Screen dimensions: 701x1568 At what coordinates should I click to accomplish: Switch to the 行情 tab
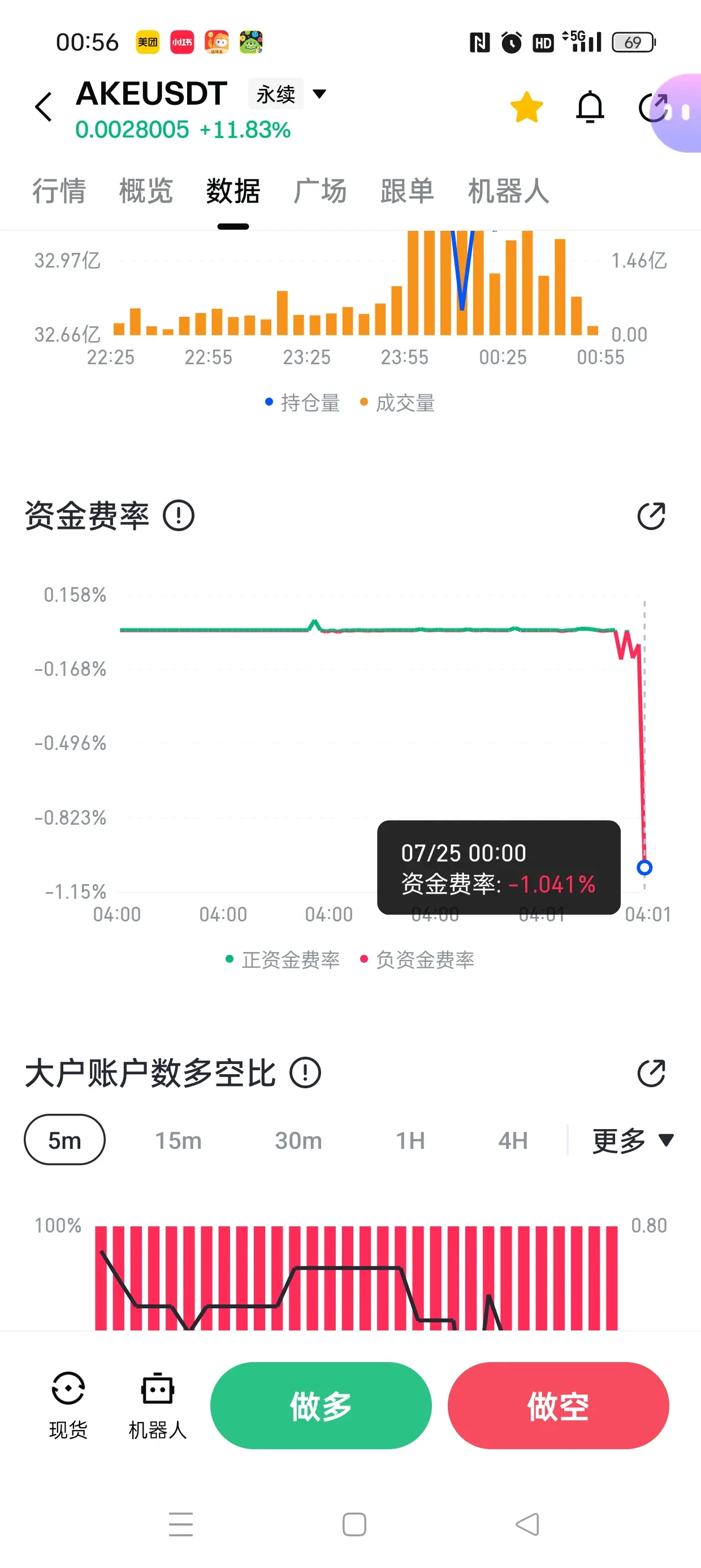click(59, 191)
